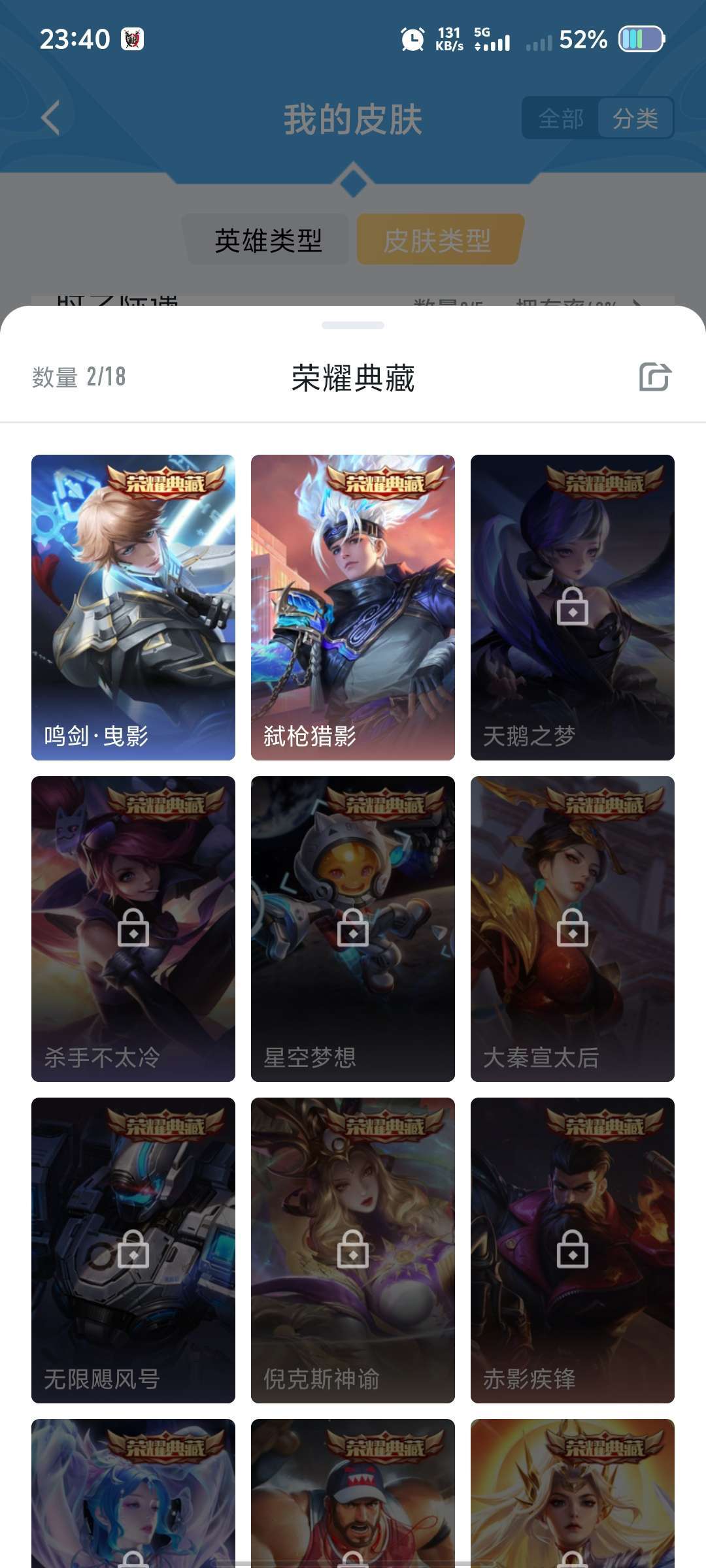
Task: Open the locked 天鹅之梦 skin
Action: [x=573, y=607]
